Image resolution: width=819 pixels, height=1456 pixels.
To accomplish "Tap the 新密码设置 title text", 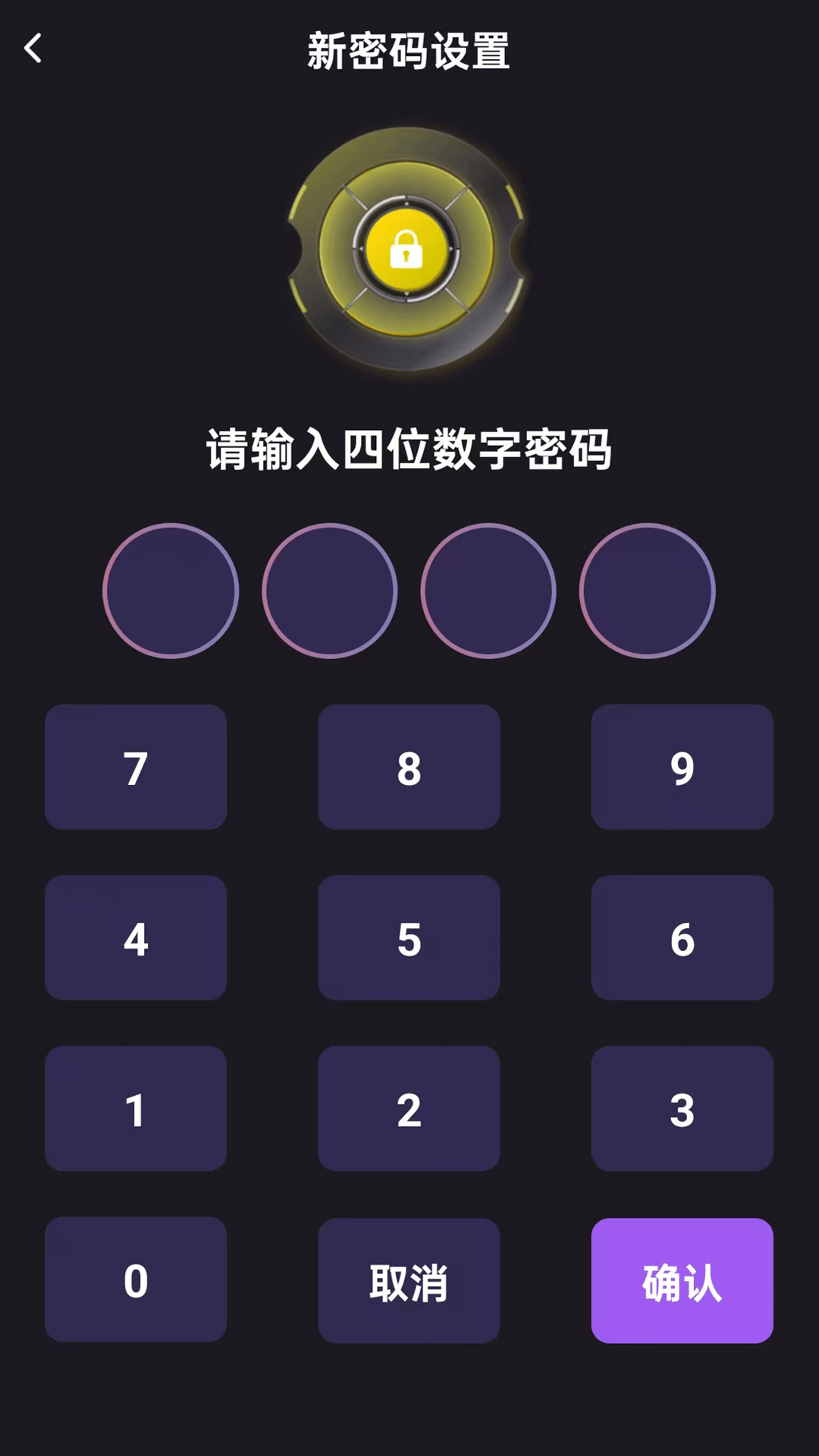I will click(409, 52).
